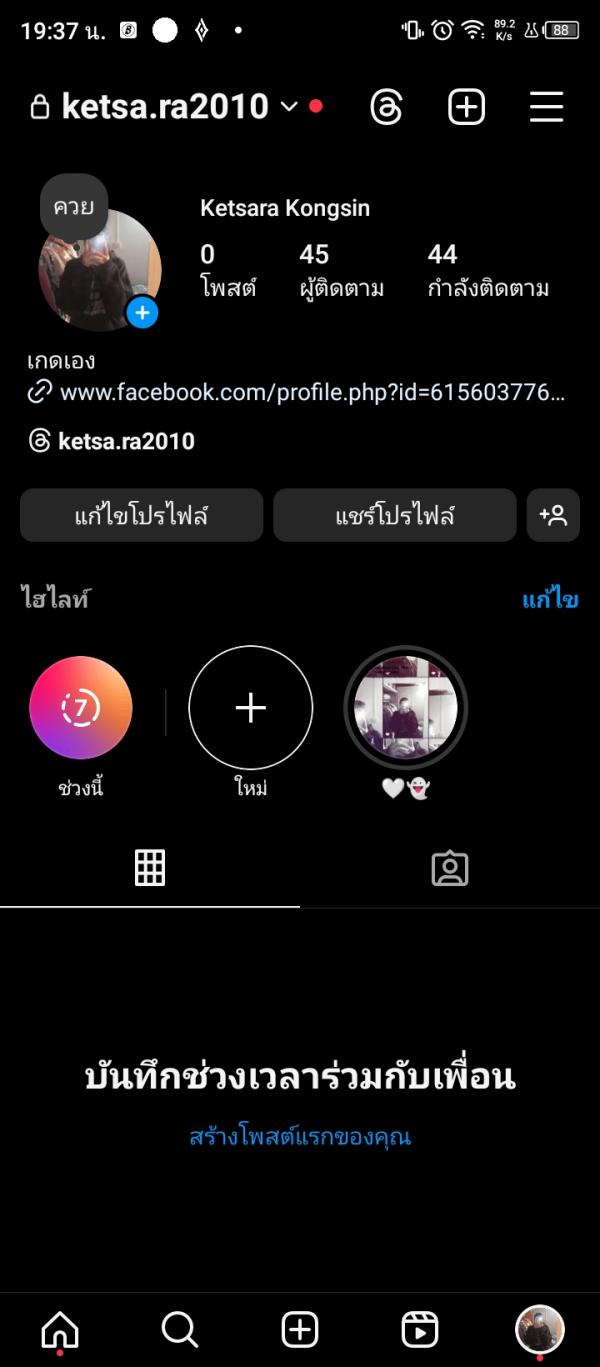Image resolution: width=600 pixels, height=1367 pixels.
Task: Tap the blue แก้ไข link beside highlights
Action: (x=550, y=599)
